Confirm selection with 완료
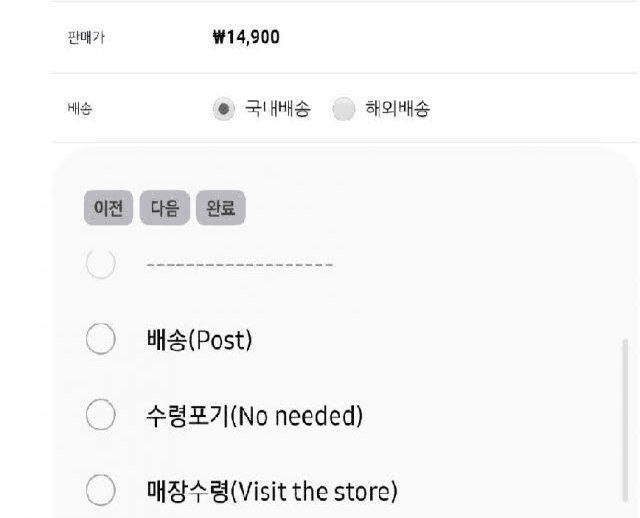 [221, 208]
